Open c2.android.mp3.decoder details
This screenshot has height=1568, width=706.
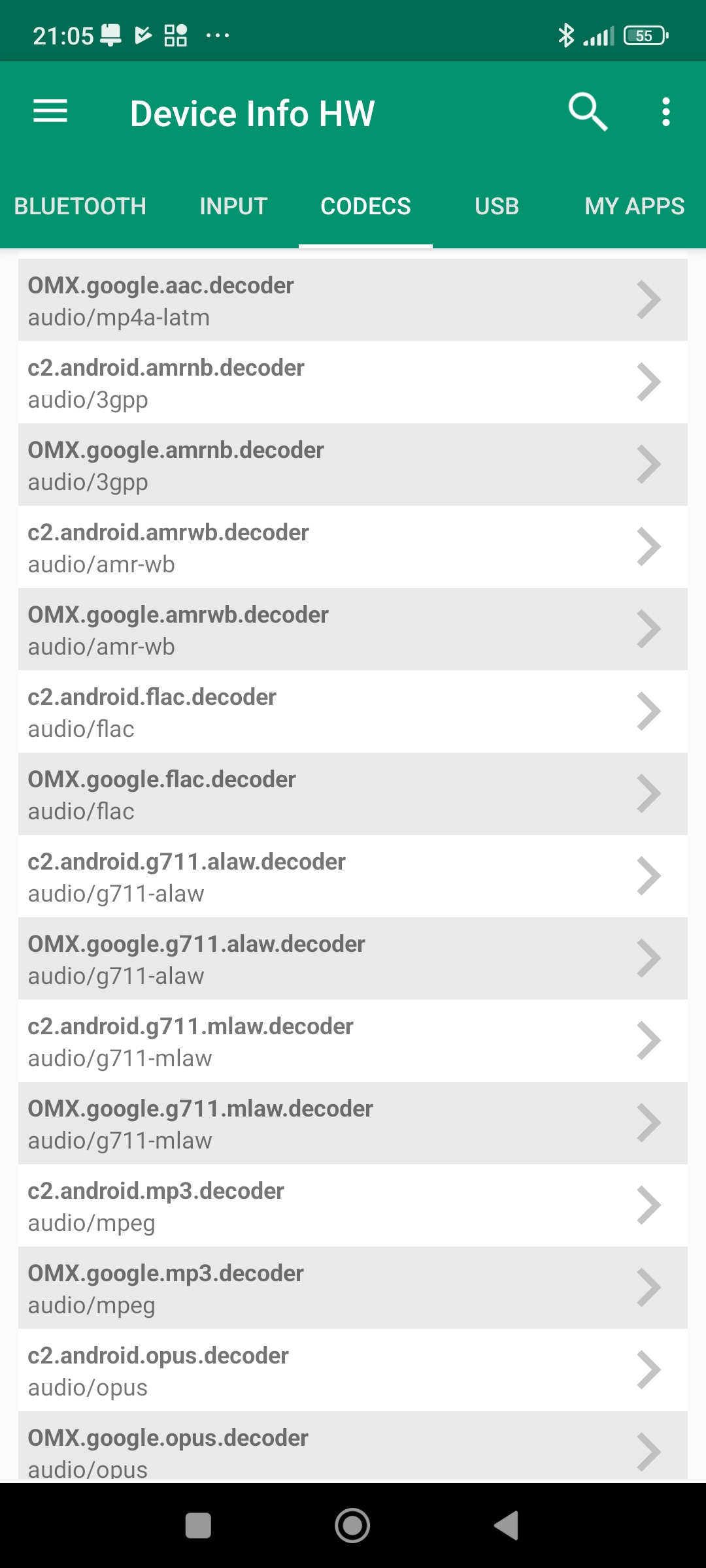coord(352,1206)
